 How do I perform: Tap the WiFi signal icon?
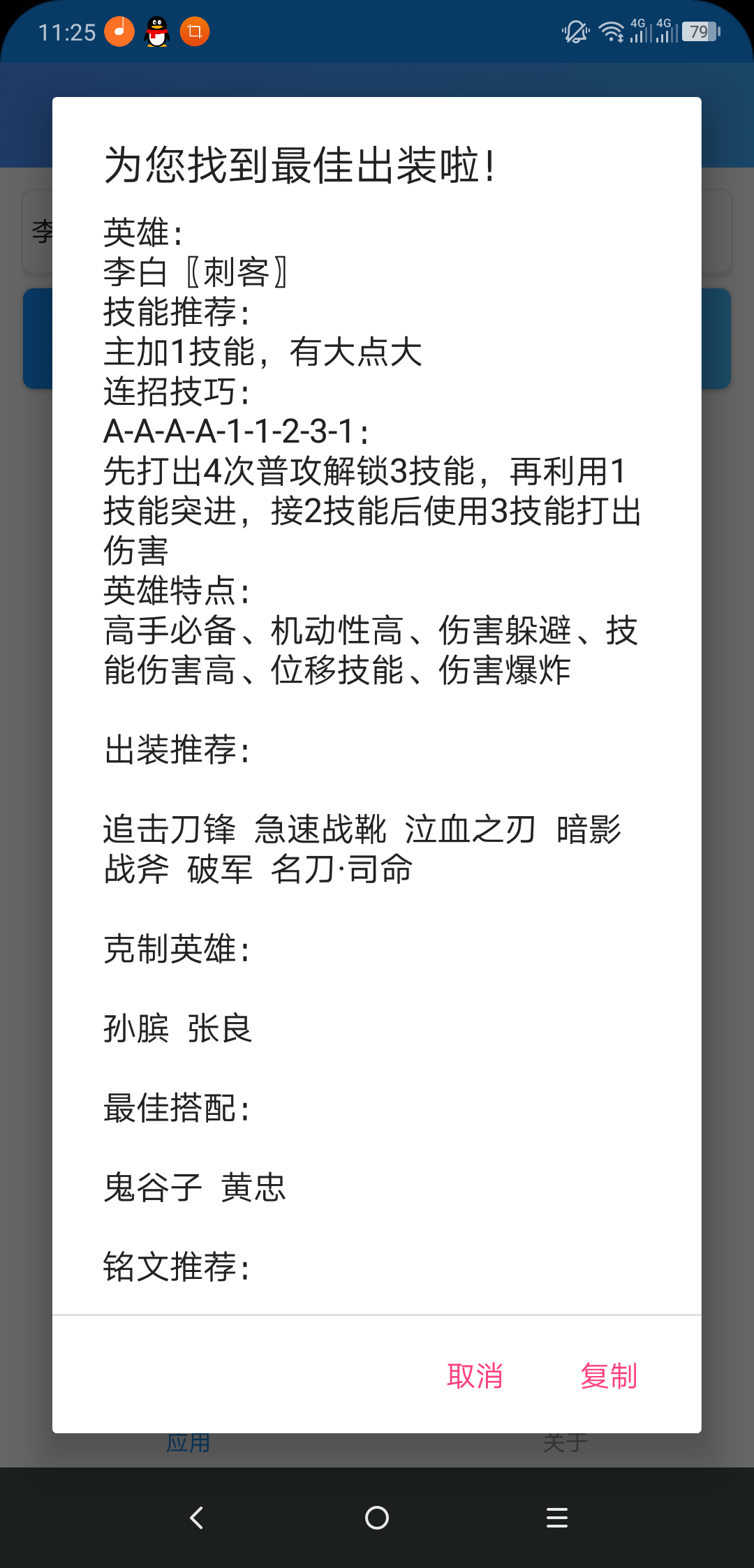coord(610,32)
